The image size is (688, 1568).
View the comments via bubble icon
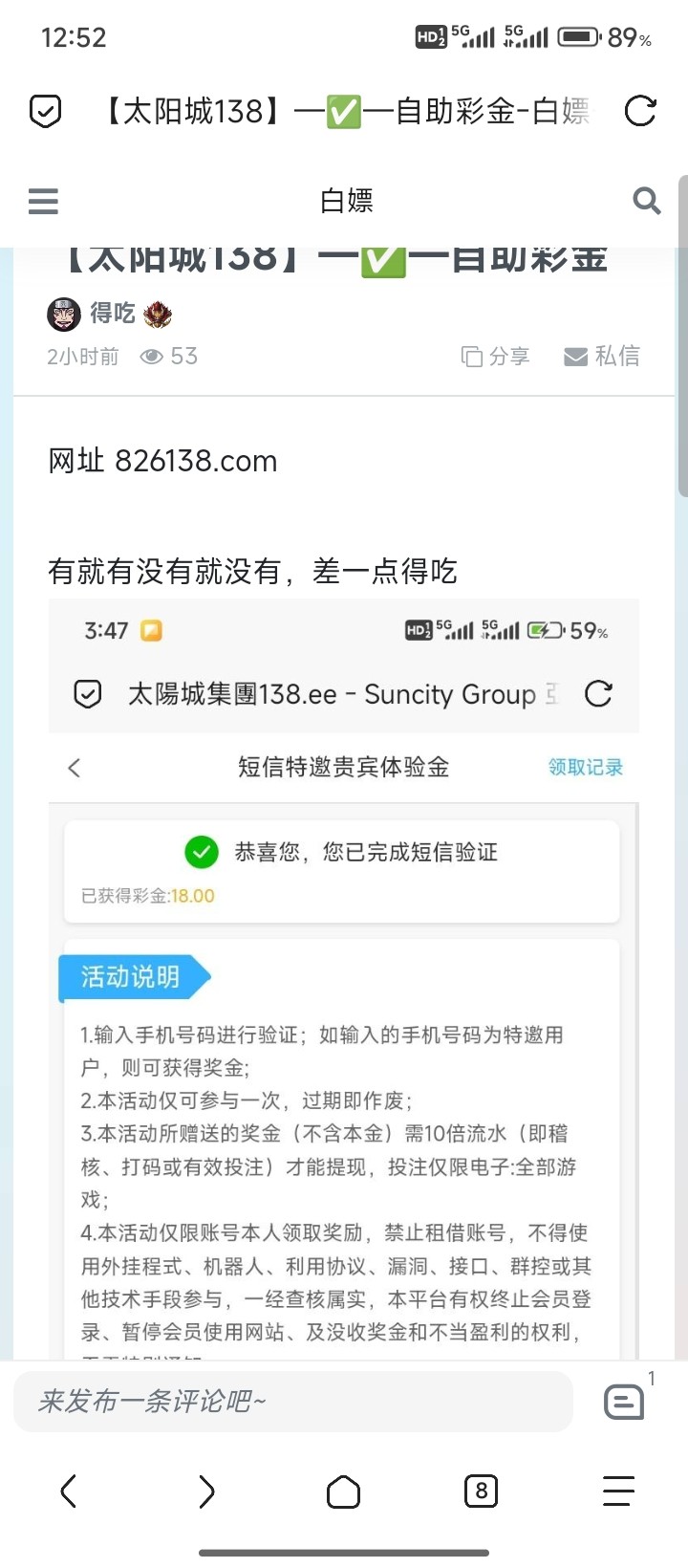click(624, 1403)
